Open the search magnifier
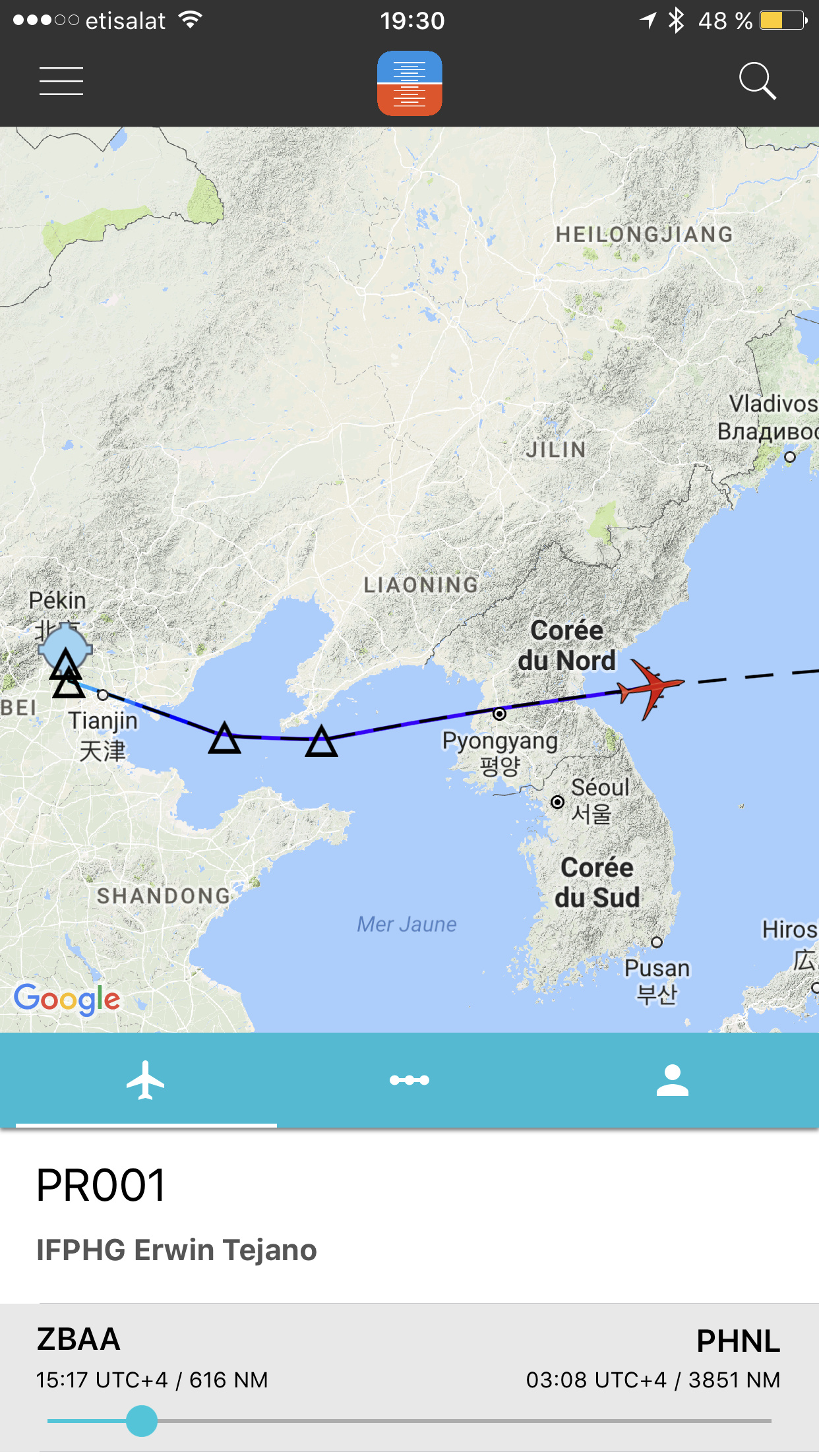 pos(756,81)
